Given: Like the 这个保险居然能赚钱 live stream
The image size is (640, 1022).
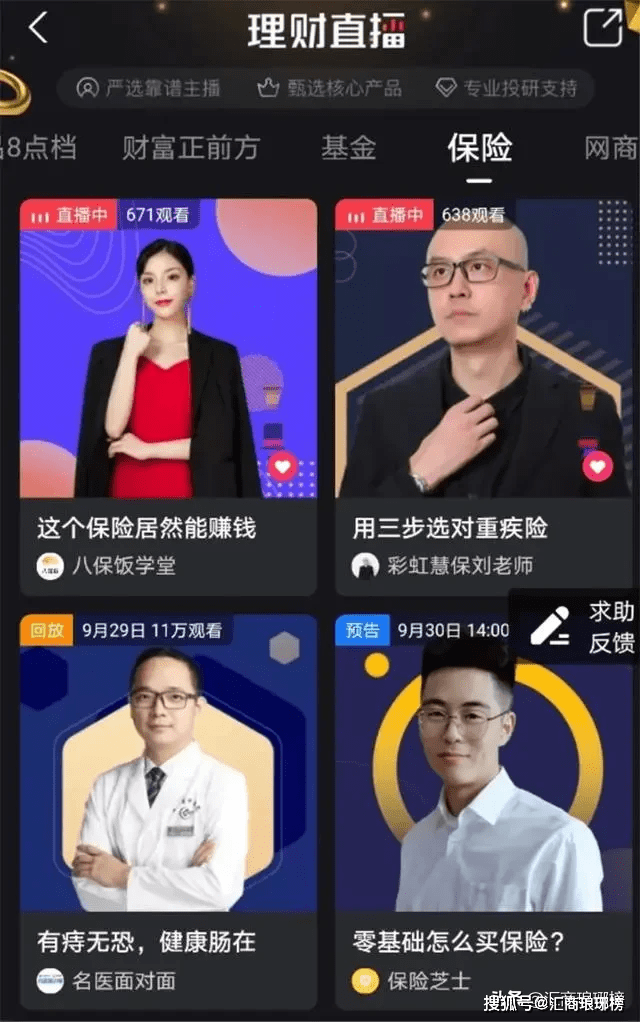Looking at the screenshot, I should click(284, 466).
